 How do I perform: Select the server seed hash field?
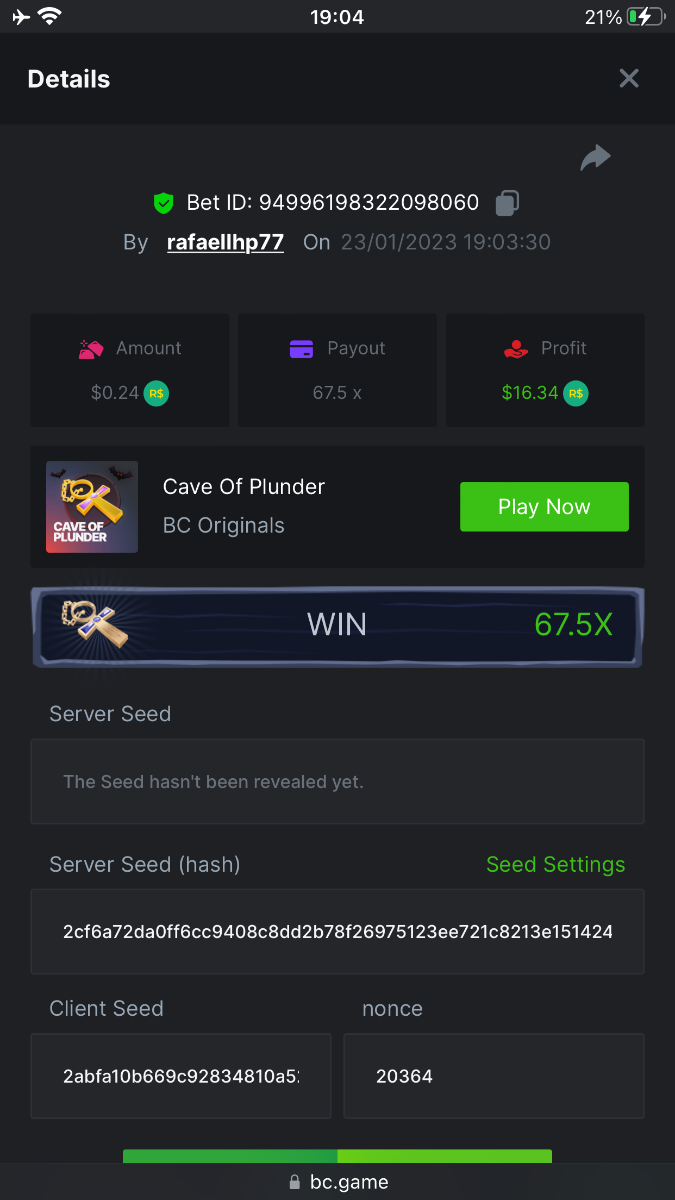pyautogui.click(x=337, y=932)
